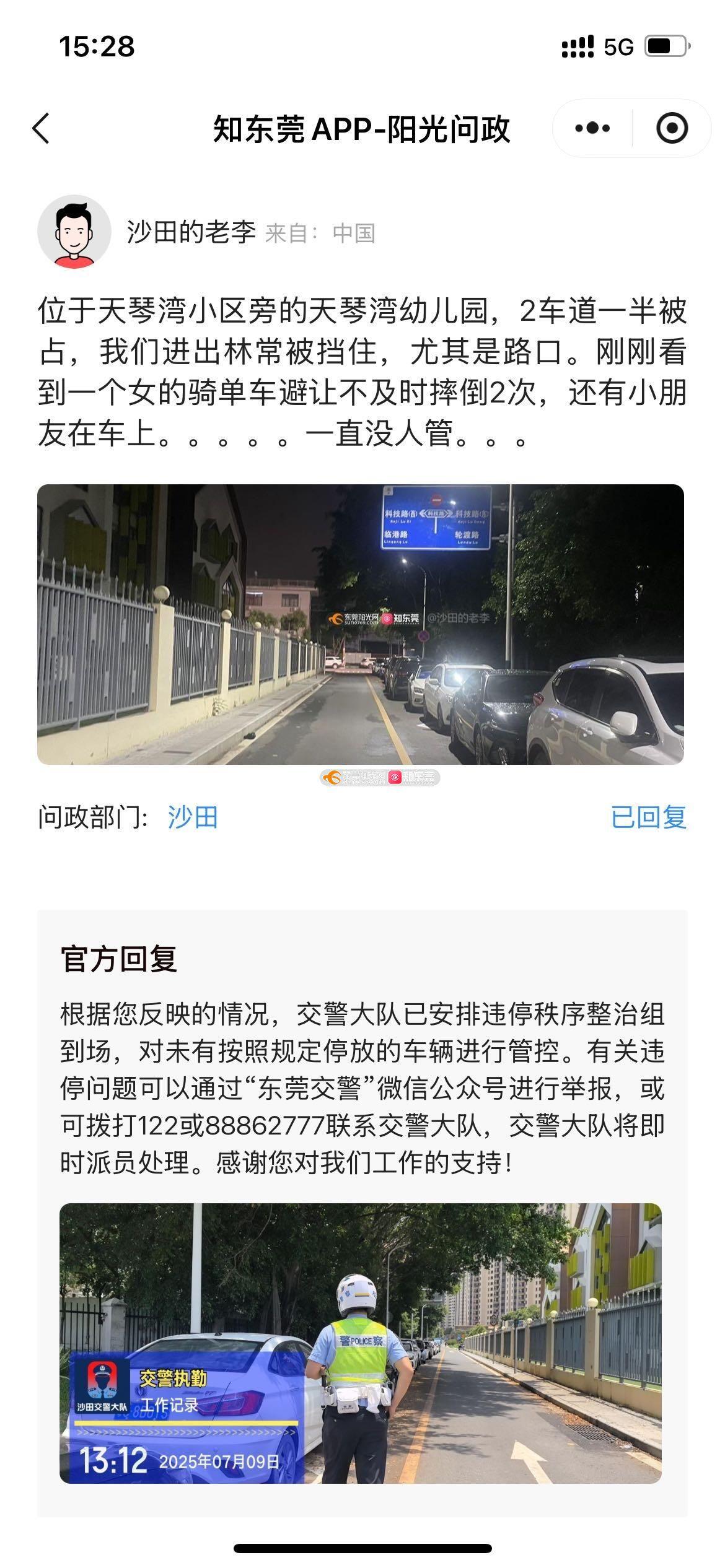Screen dimensions: 725x1568
Task: Open 沙田的老李's profile avatar
Action: point(74,232)
